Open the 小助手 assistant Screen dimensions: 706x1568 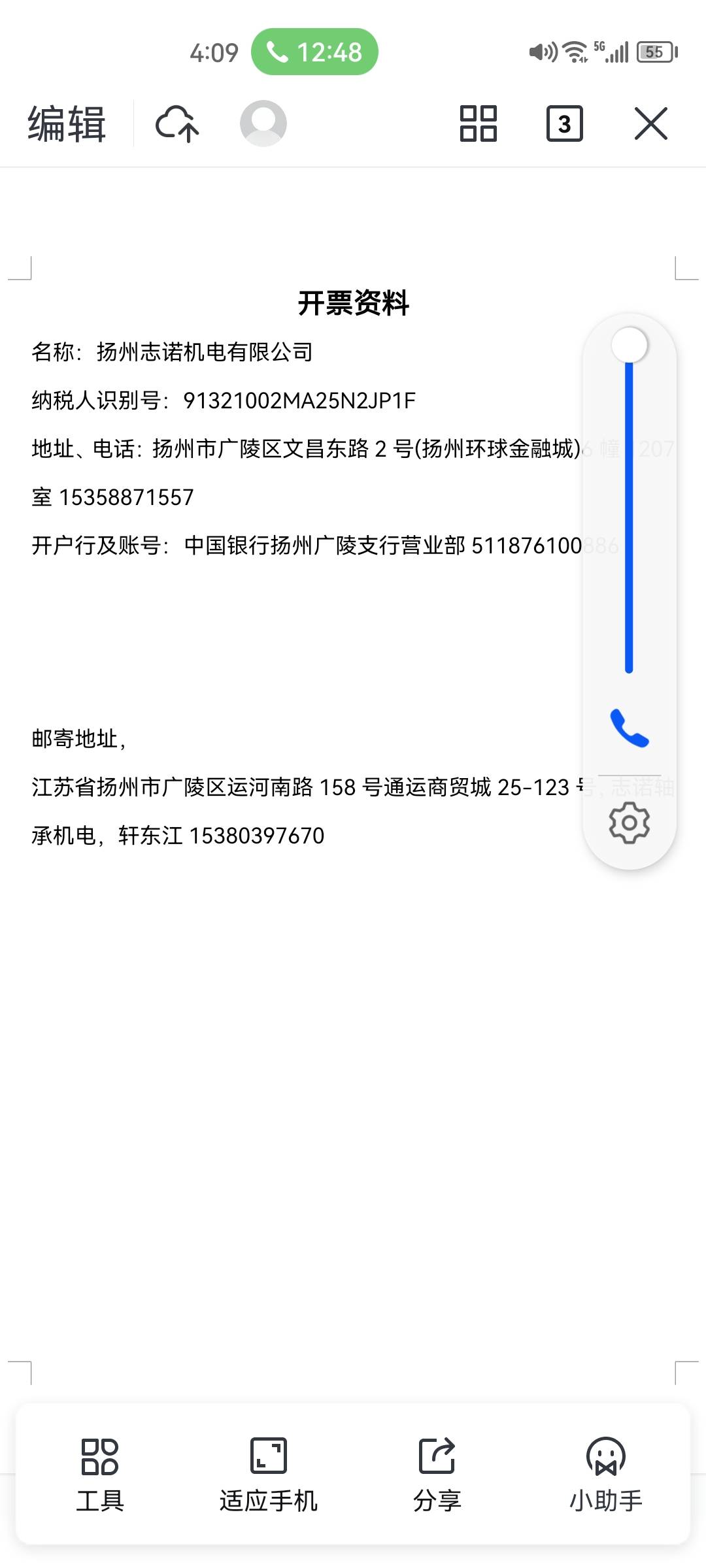click(605, 1475)
